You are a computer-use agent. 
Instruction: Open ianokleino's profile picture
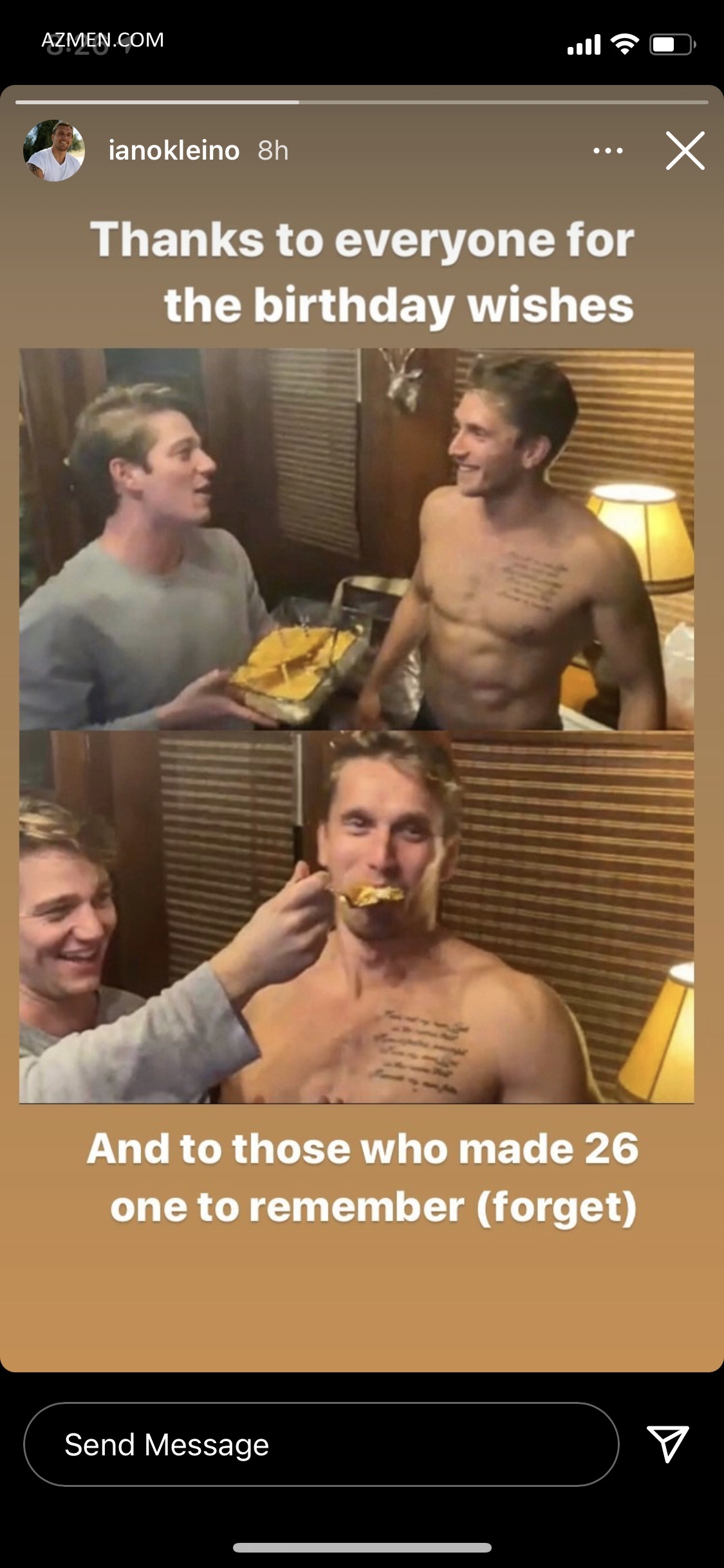point(54,151)
